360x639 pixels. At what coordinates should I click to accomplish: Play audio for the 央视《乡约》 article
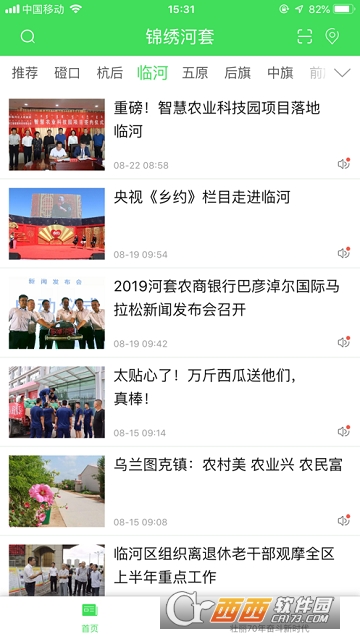pos(344,253)
